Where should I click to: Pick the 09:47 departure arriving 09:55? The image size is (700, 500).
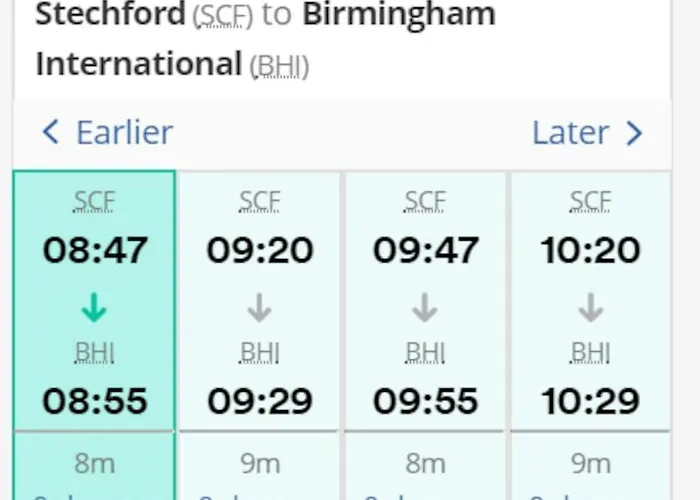pyautogui.click(x=425, y=300)
